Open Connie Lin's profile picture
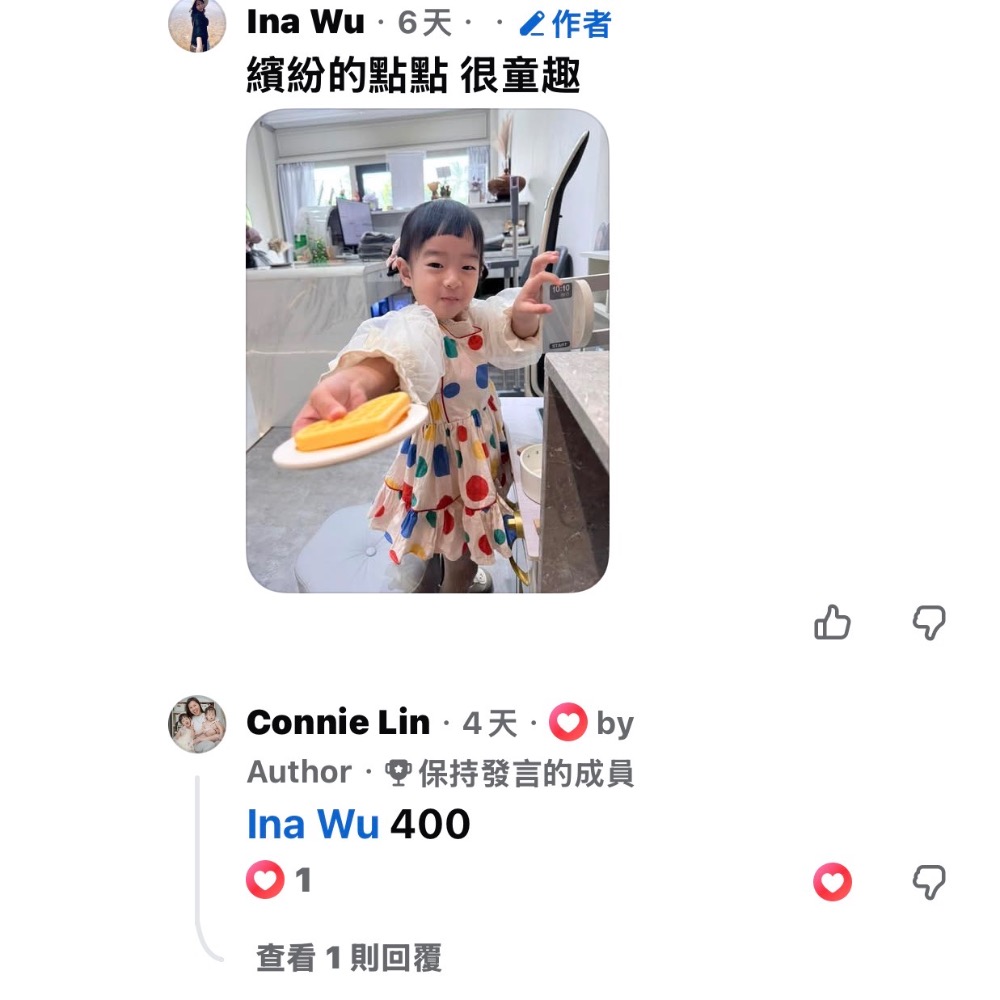The image size is (1000, 1000). click(x=197, y=723)
